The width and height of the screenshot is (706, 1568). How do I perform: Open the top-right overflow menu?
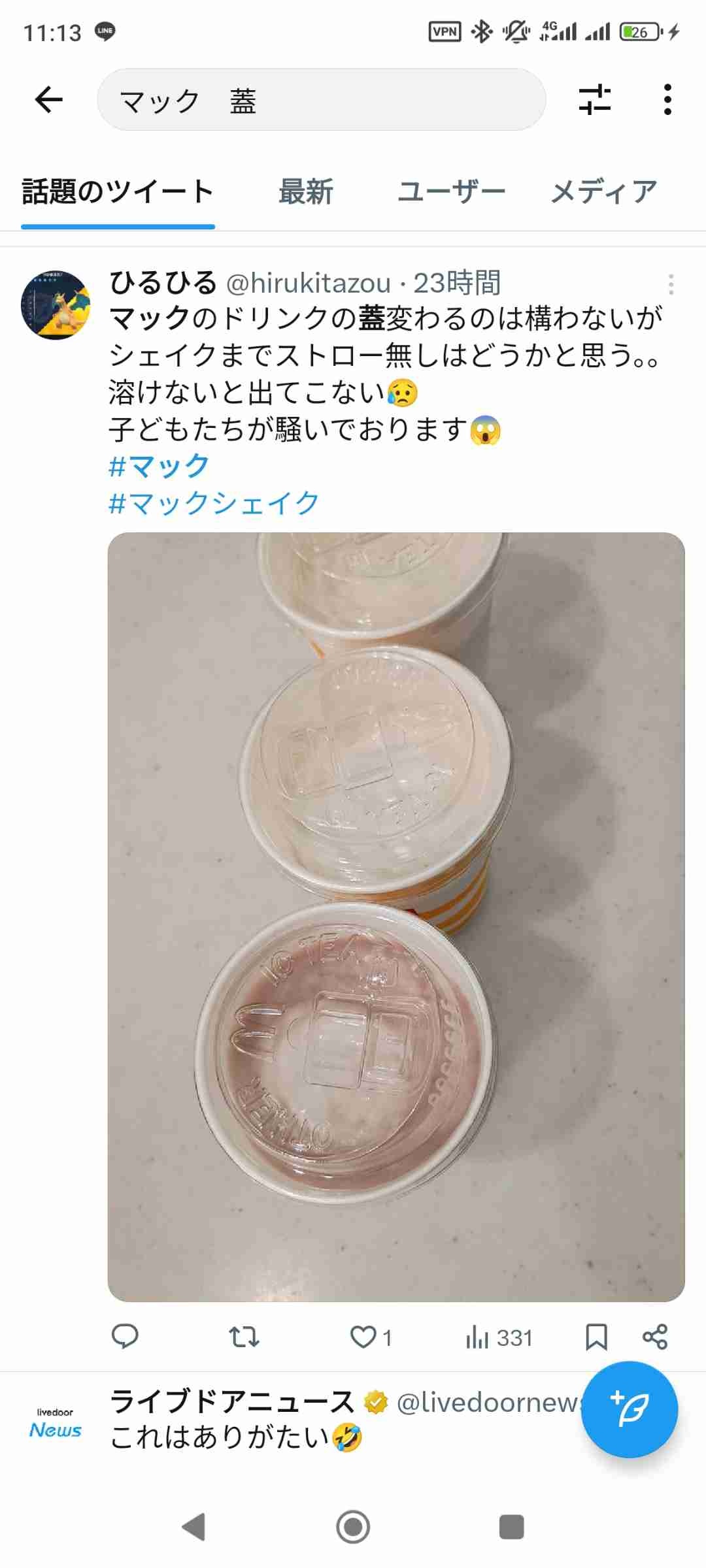[x=667, y=100]
